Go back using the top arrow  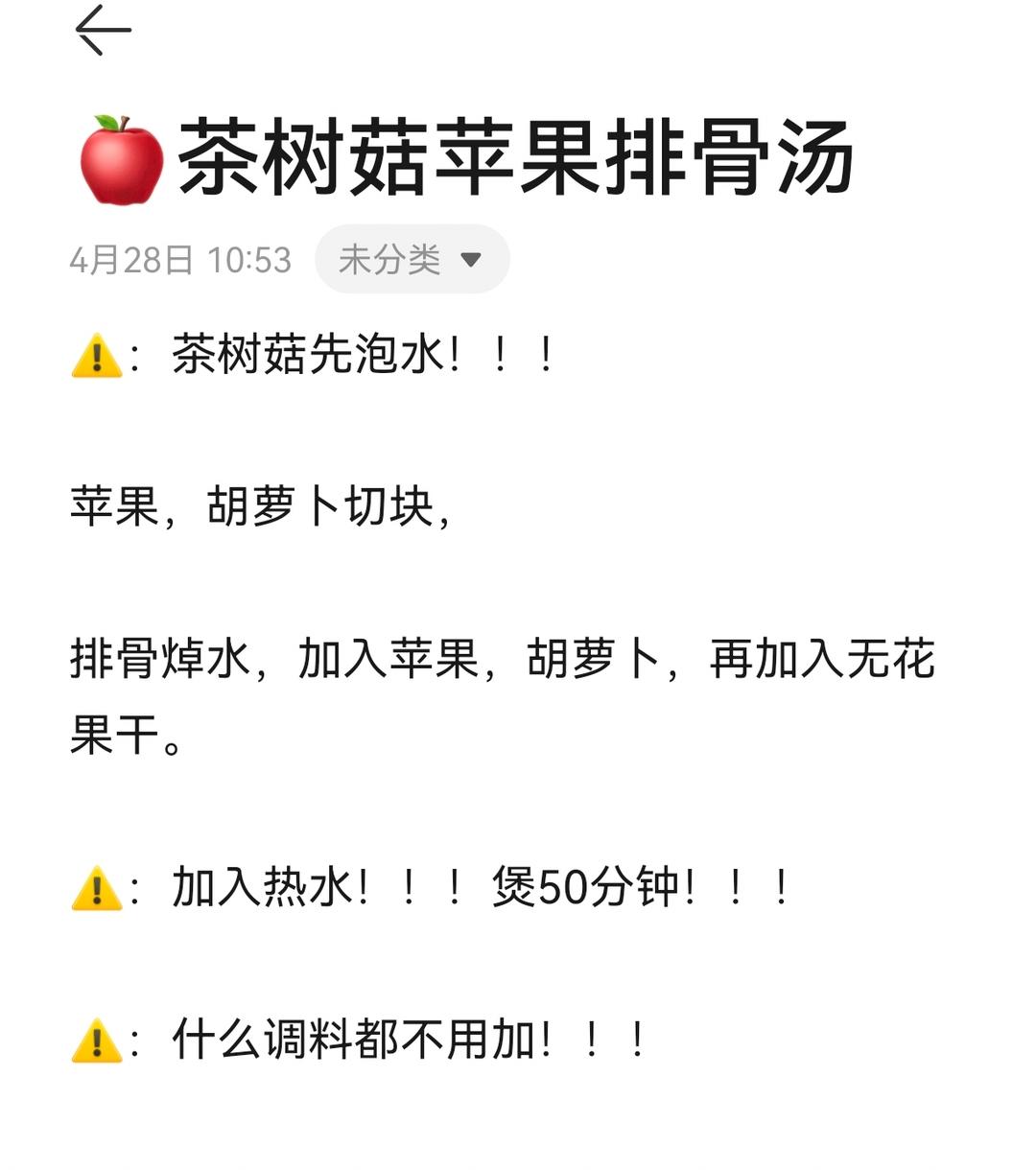tap(103, 31)
